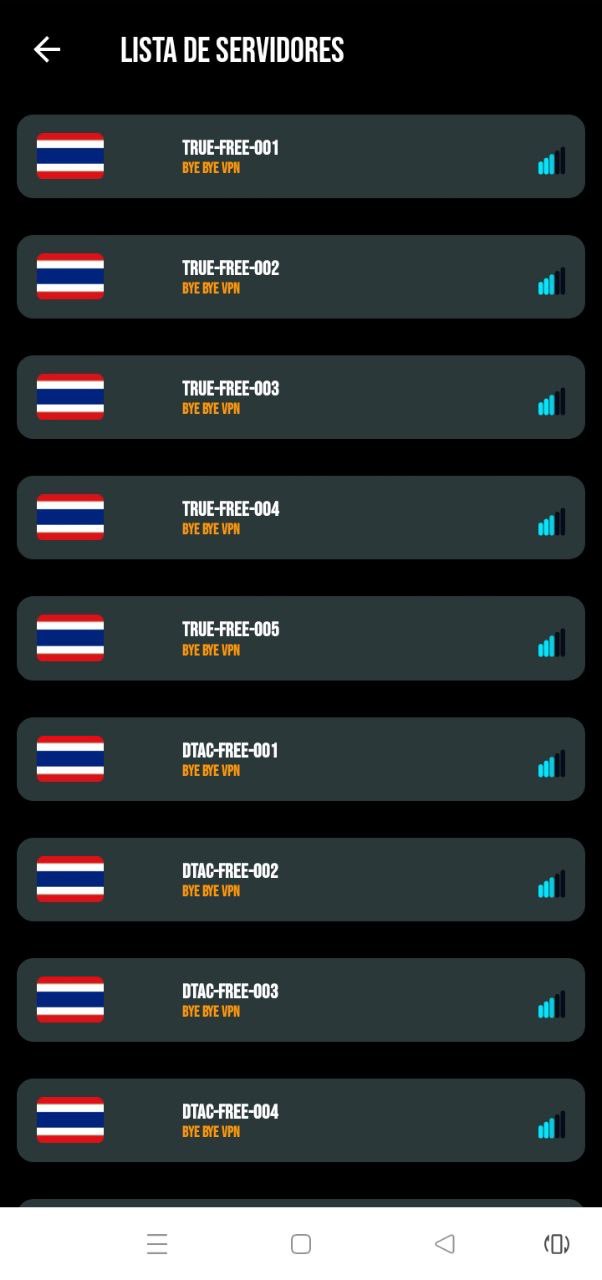Viewport: 602px width, 1280px height.
Task: Select the TRUE-FREE-001 server
Action: 300,157
